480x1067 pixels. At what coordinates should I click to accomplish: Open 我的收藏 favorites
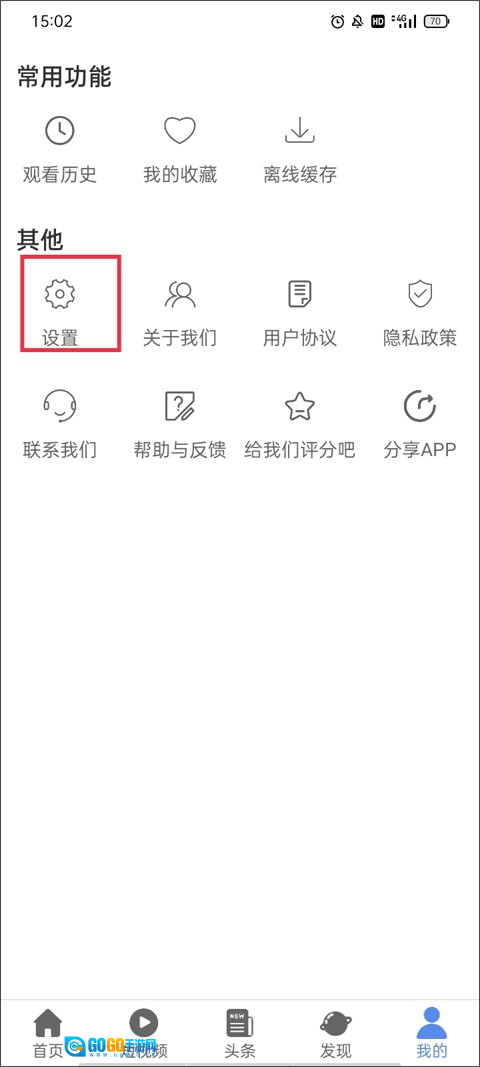coord(180,150)
